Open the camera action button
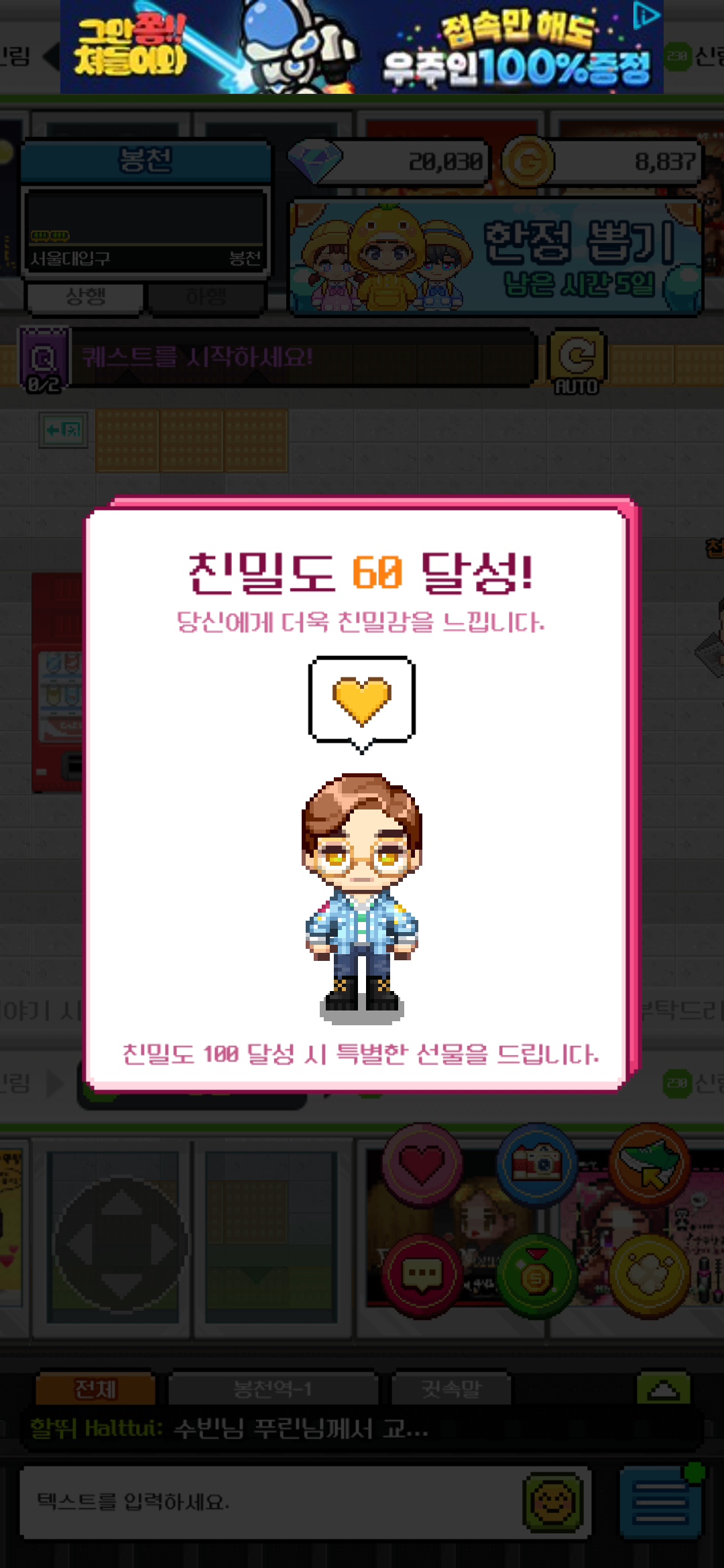724x1568 pixels. [536, 1165]
